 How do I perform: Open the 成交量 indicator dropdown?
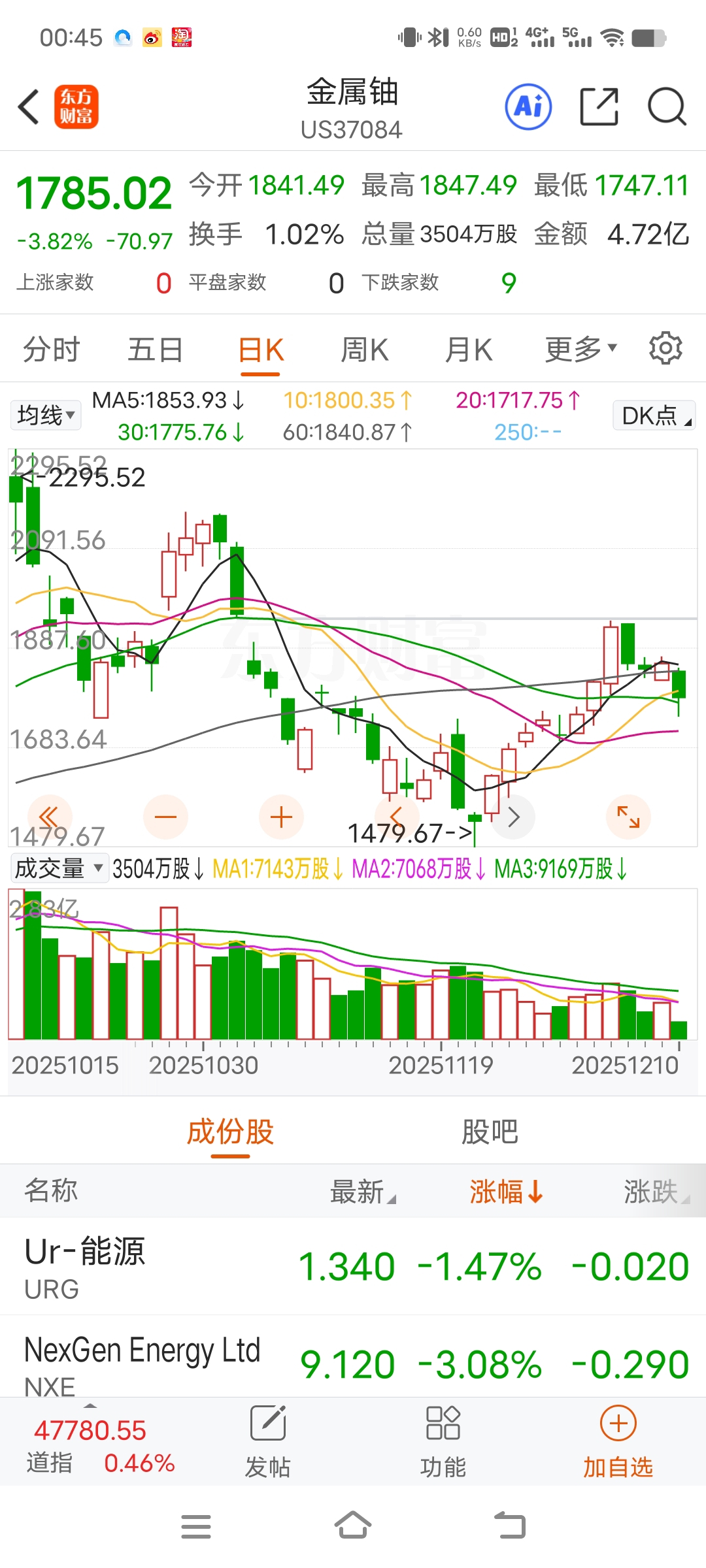(x=58, y=868)
